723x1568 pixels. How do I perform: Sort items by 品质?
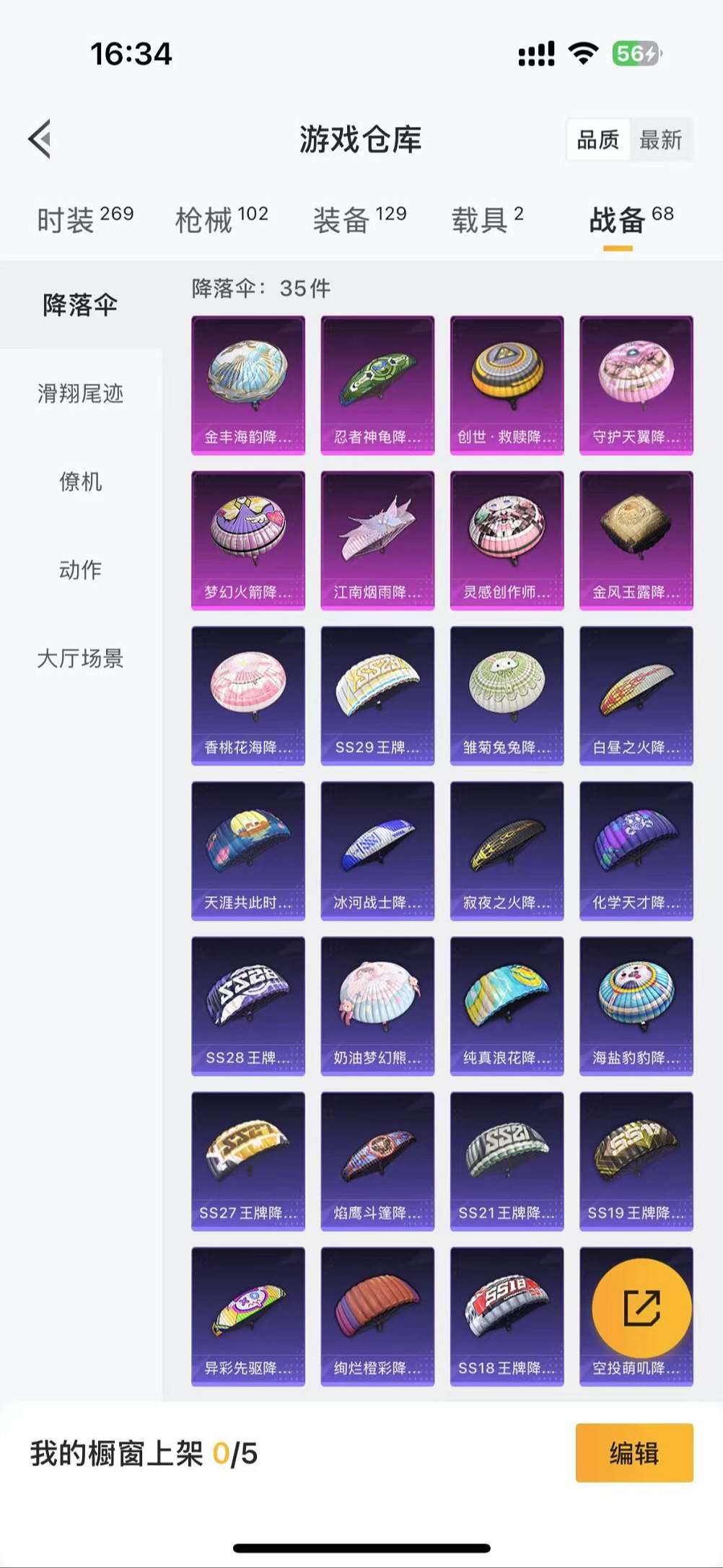[598, 140]
